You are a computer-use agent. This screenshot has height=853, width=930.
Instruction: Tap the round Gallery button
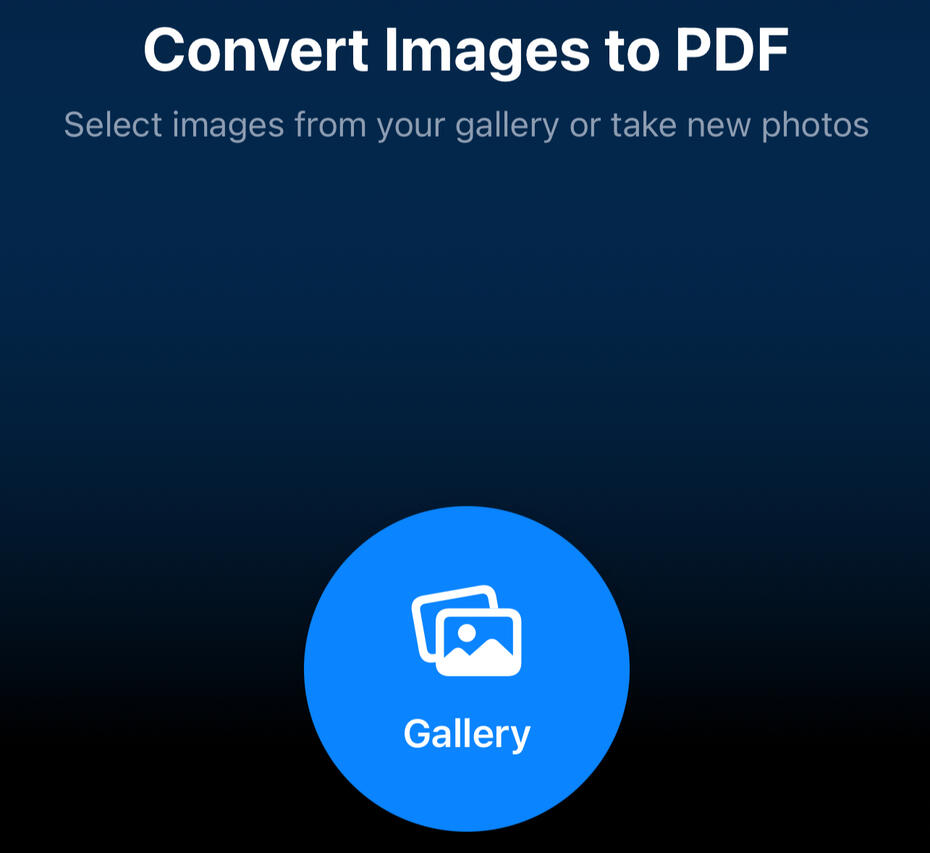pos(466,668)
